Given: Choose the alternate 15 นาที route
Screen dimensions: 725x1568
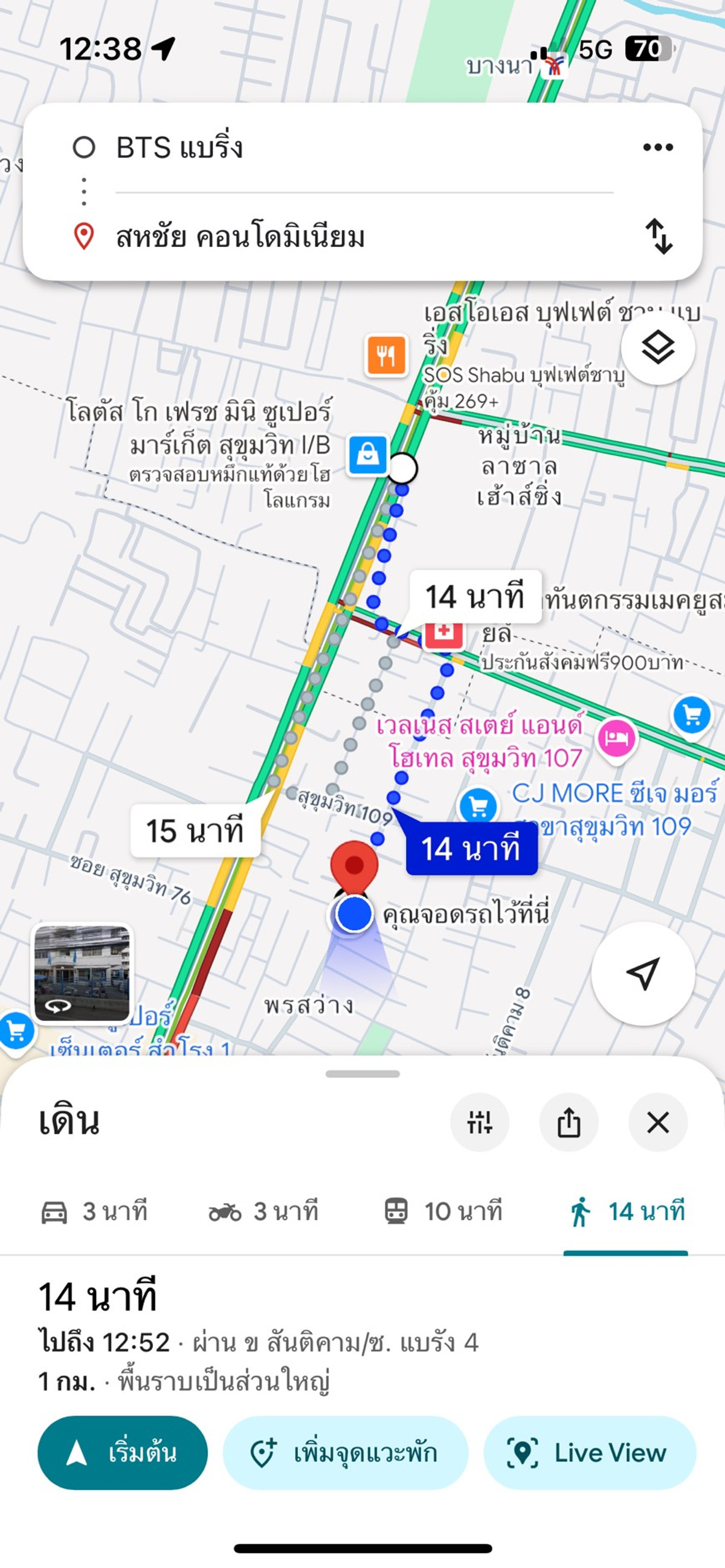Looking at the screenshot, I should tap(195, 831).
